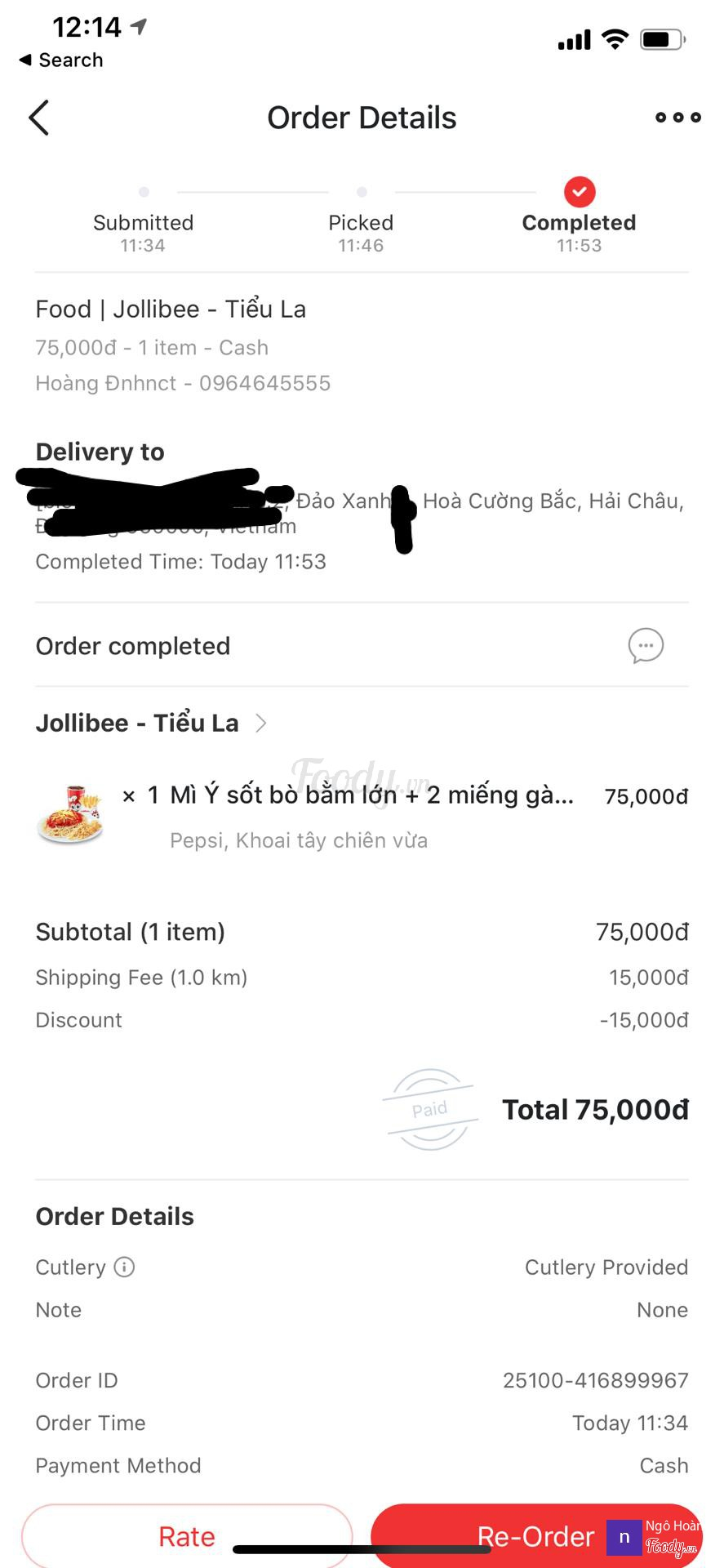Screen dimensions: 724x1568
Task: Return to Search via status bar link
Action: click(61, 60)
